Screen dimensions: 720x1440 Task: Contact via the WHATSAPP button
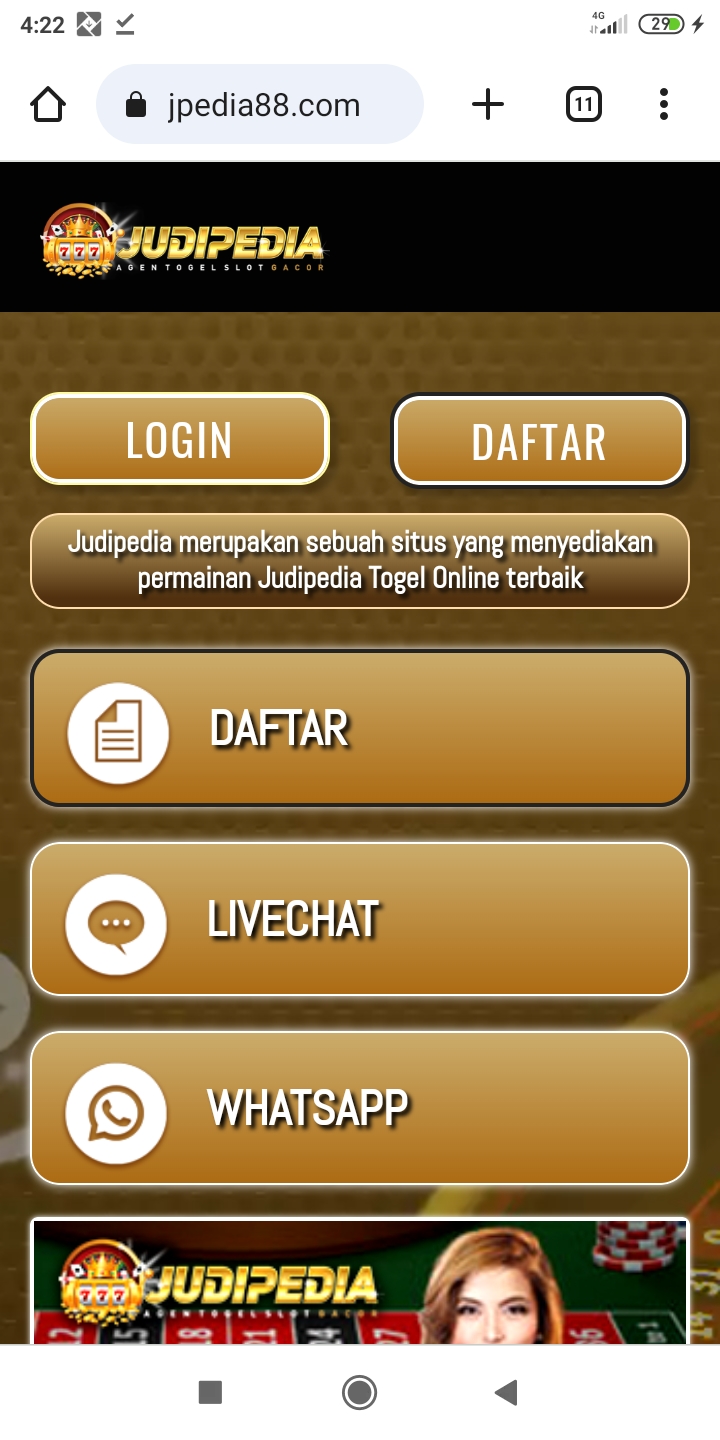[360, 1108]
